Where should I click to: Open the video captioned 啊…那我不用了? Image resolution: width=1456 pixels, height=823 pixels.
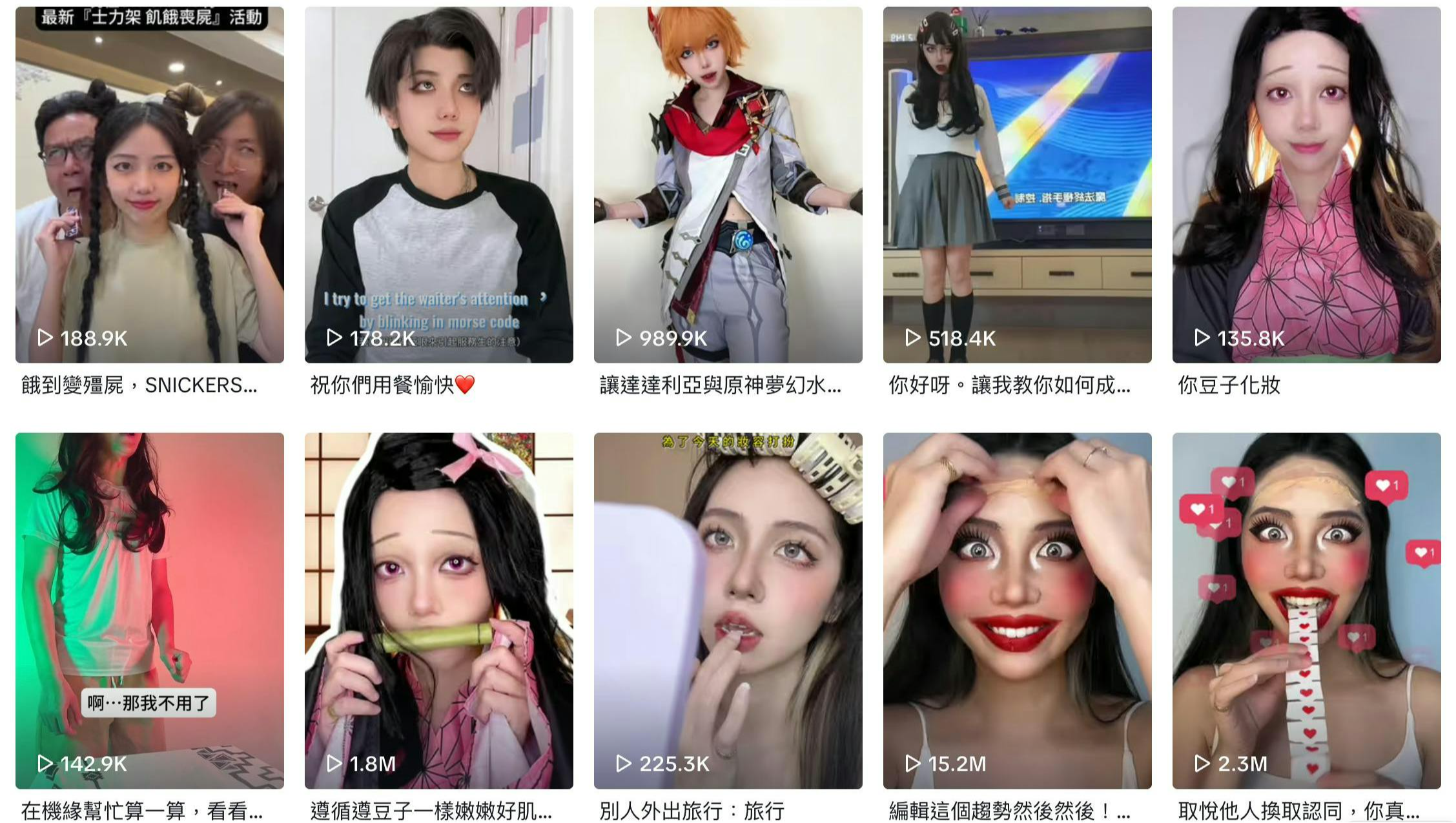150,610
